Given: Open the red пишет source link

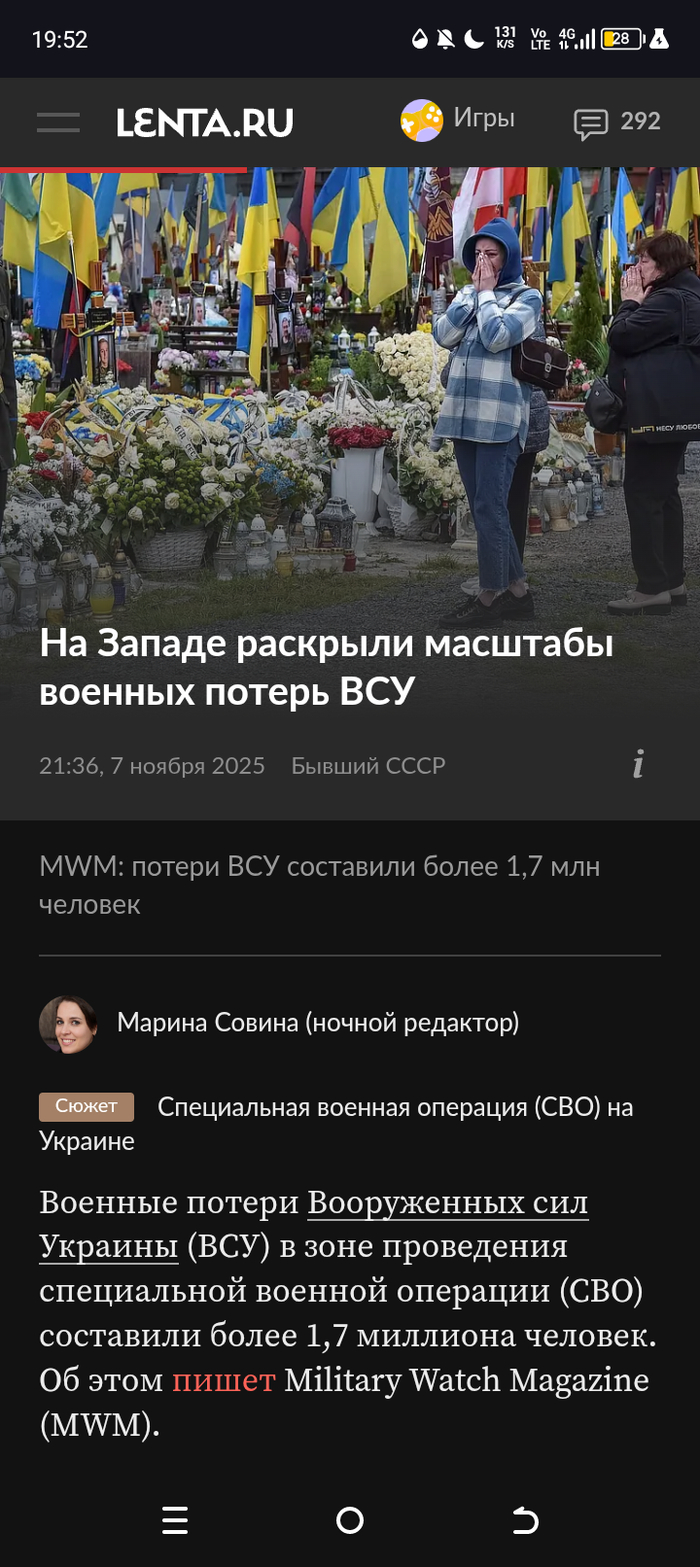Looking at the screenshot, I should 223,1380.
